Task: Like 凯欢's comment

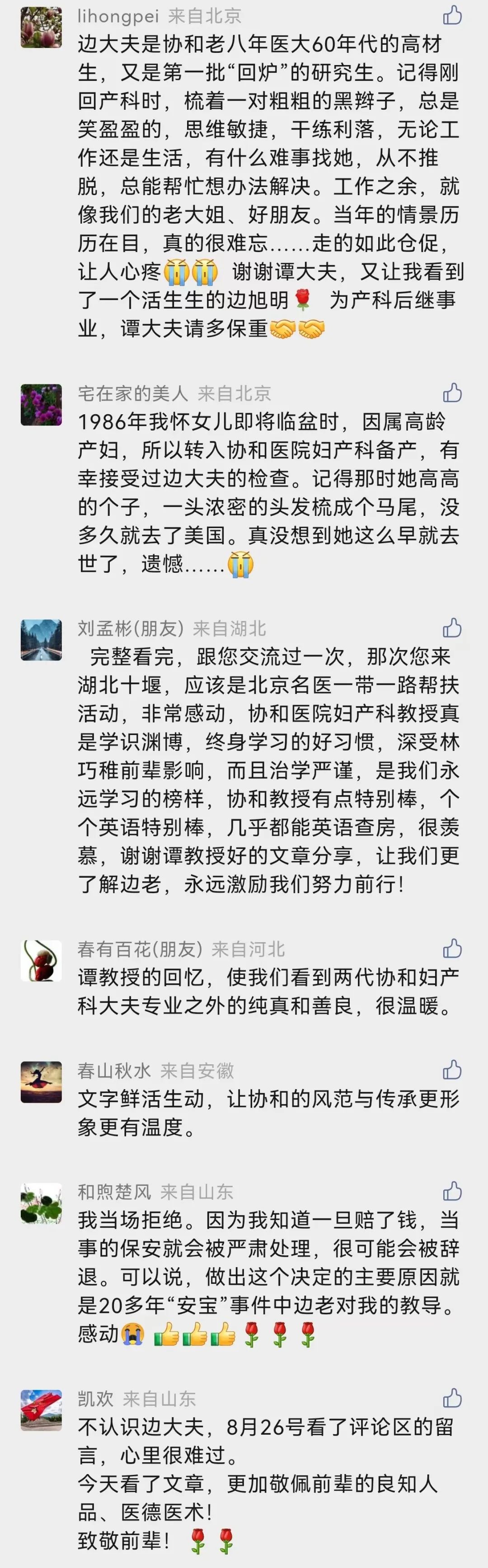Action: (452, 1398)
